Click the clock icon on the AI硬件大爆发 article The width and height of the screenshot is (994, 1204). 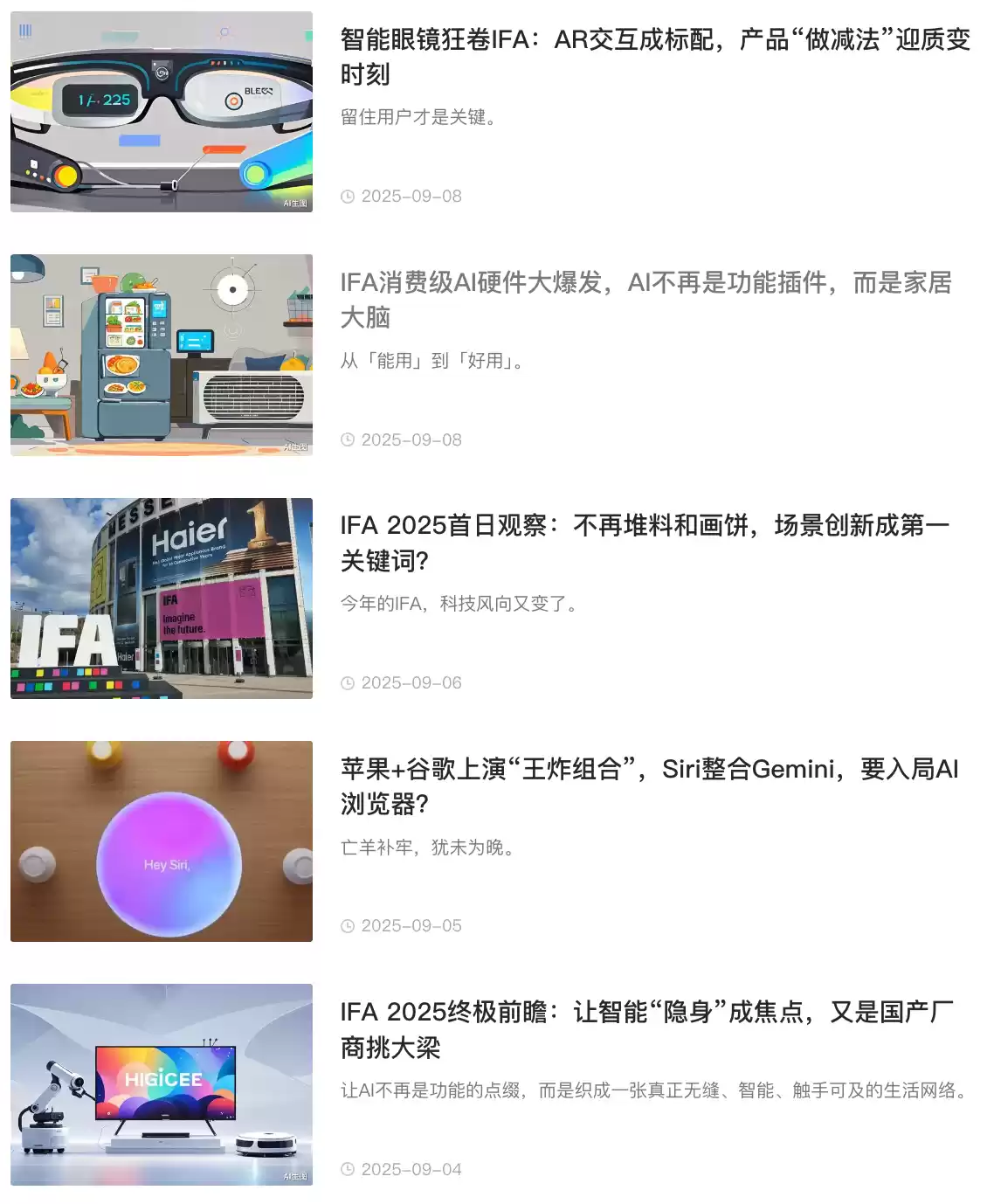(x=349, y=439)
